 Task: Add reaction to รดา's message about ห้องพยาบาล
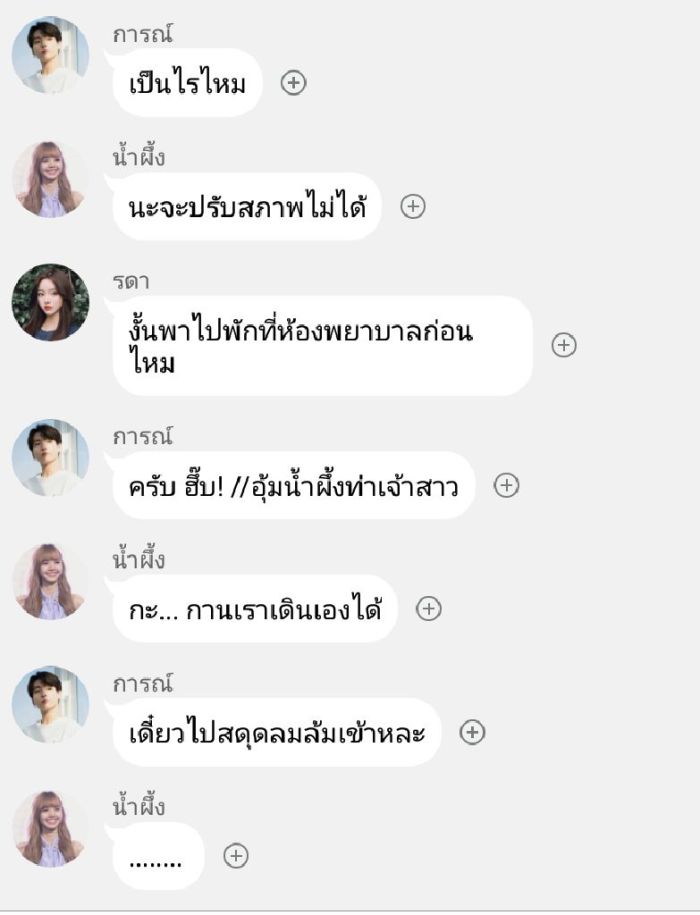[x=564, y=345]
